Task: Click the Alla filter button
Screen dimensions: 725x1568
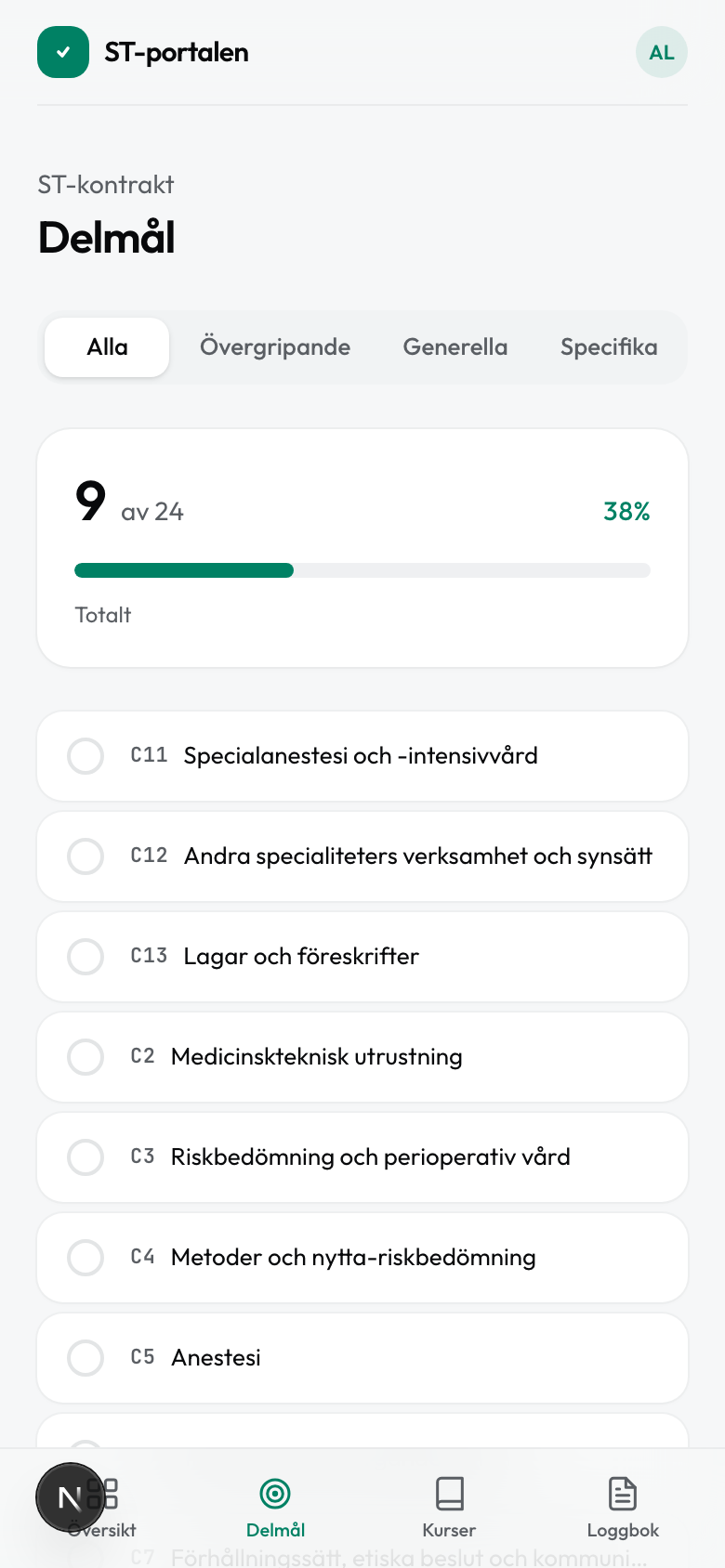Action: 106,346
